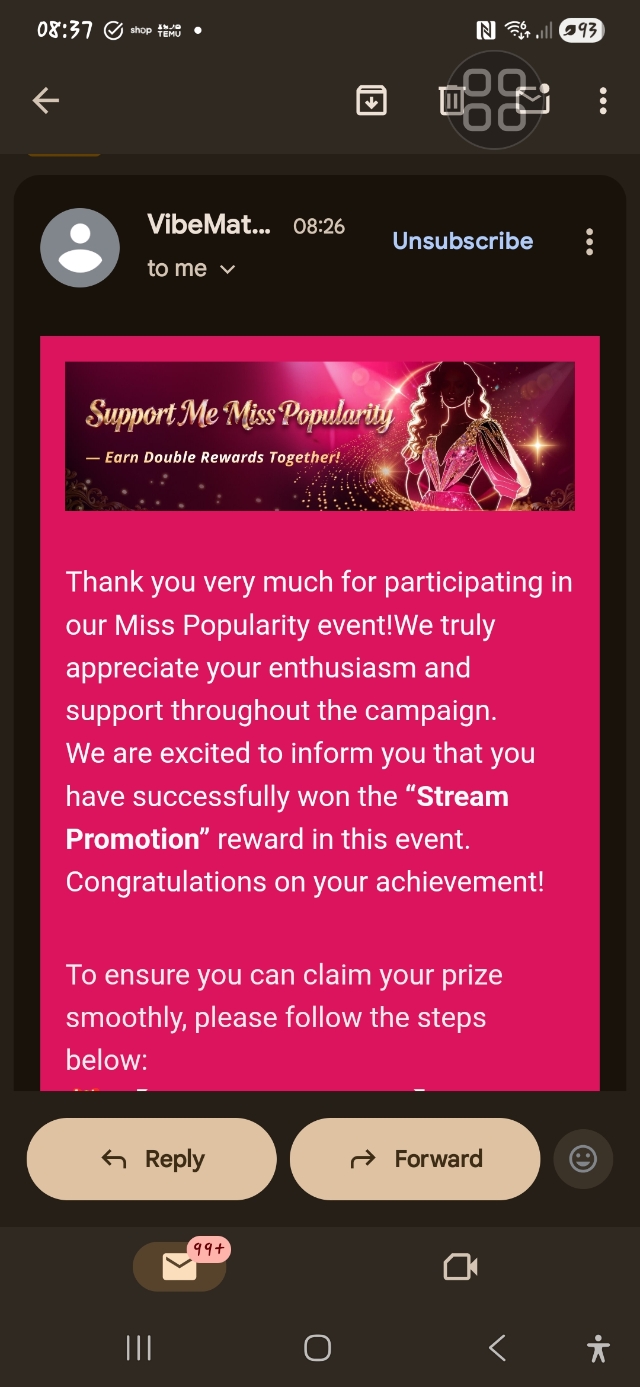Viewport: 640px width, 1387px height.
Task: Open the message options menu beside Unsubscribe
Action: (589, 241)
